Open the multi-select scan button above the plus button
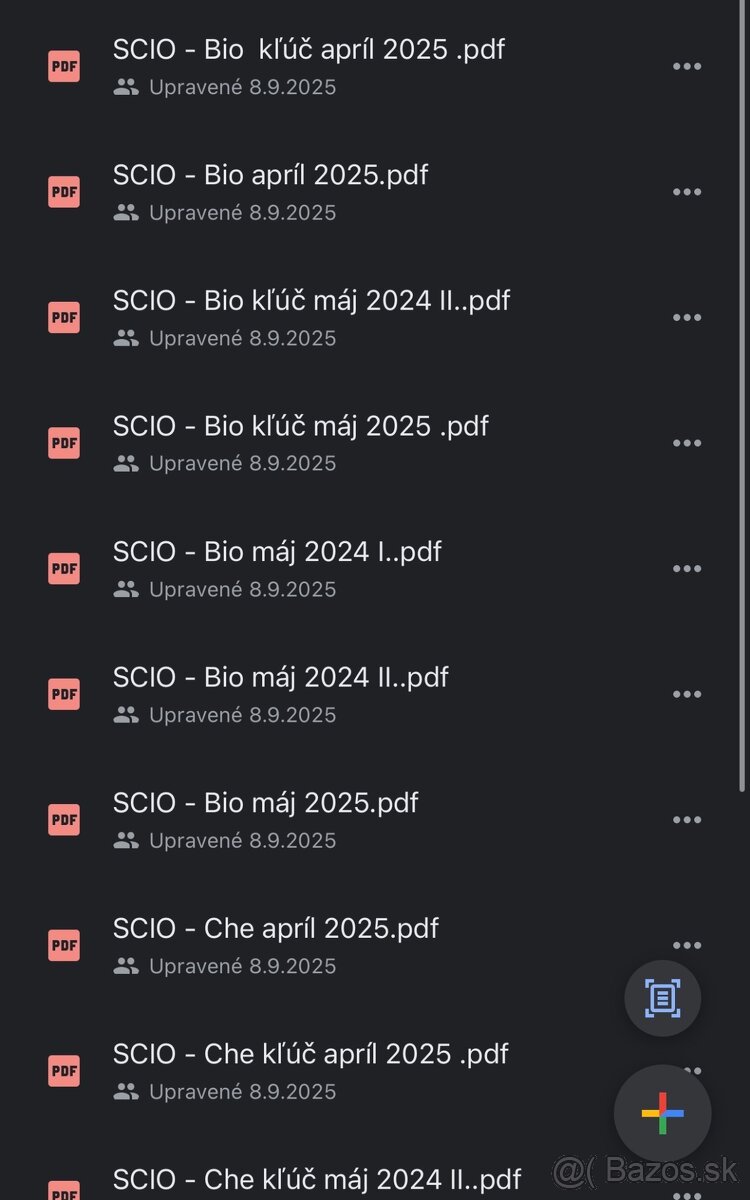750x1200 pixels. tap(662, 998)
